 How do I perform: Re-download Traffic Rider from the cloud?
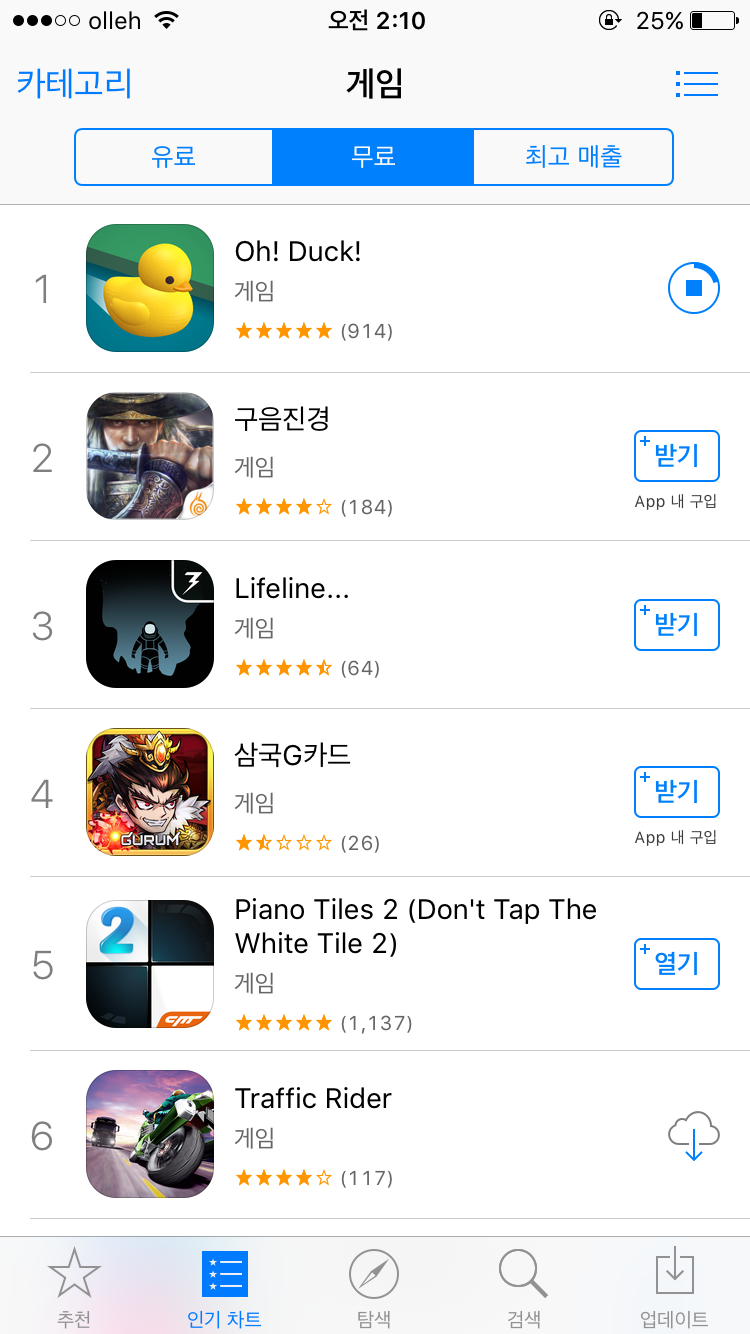(693, 1135)
